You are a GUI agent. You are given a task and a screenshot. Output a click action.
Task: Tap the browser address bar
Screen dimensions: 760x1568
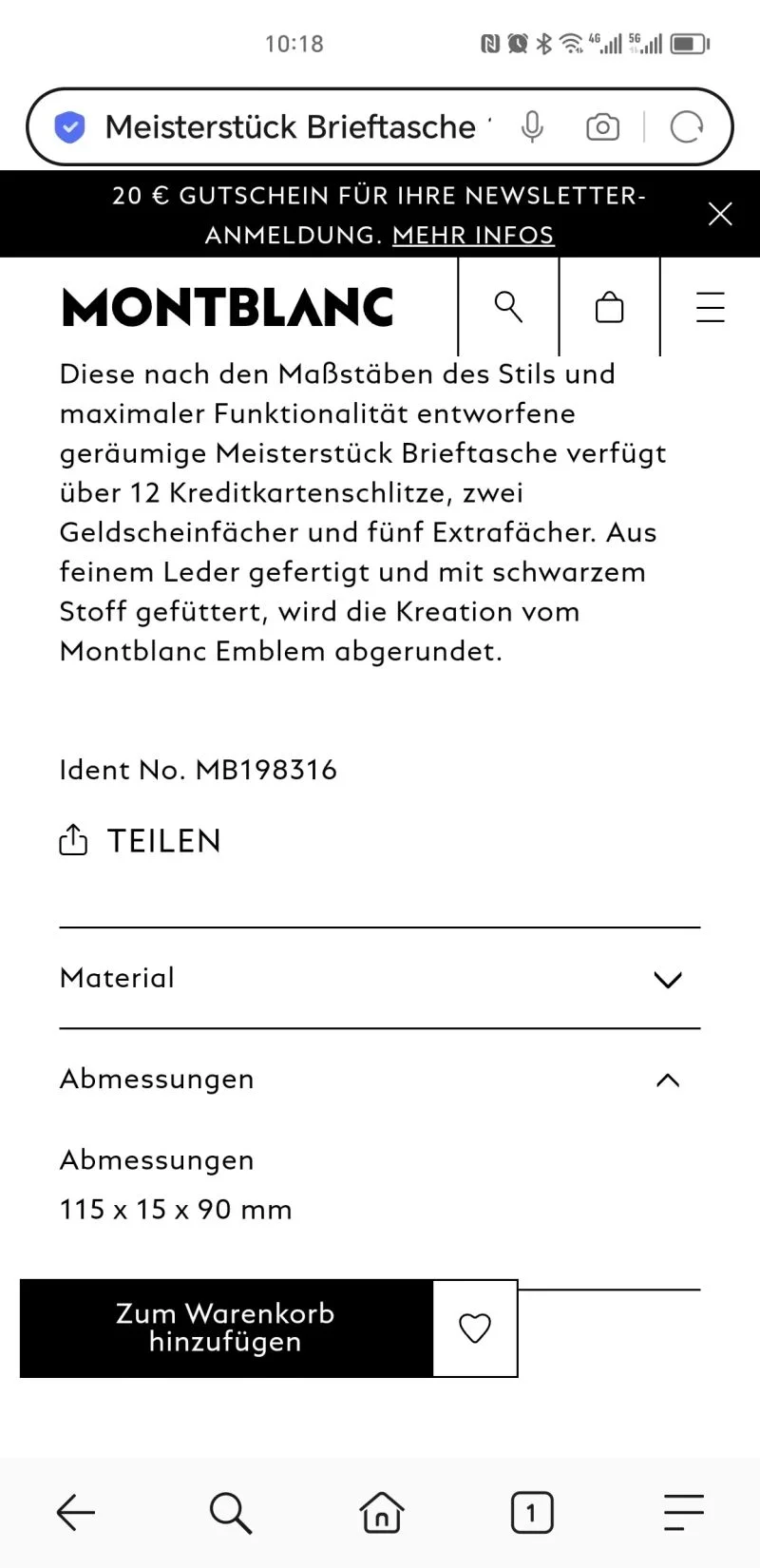click(x=294, y=127)
